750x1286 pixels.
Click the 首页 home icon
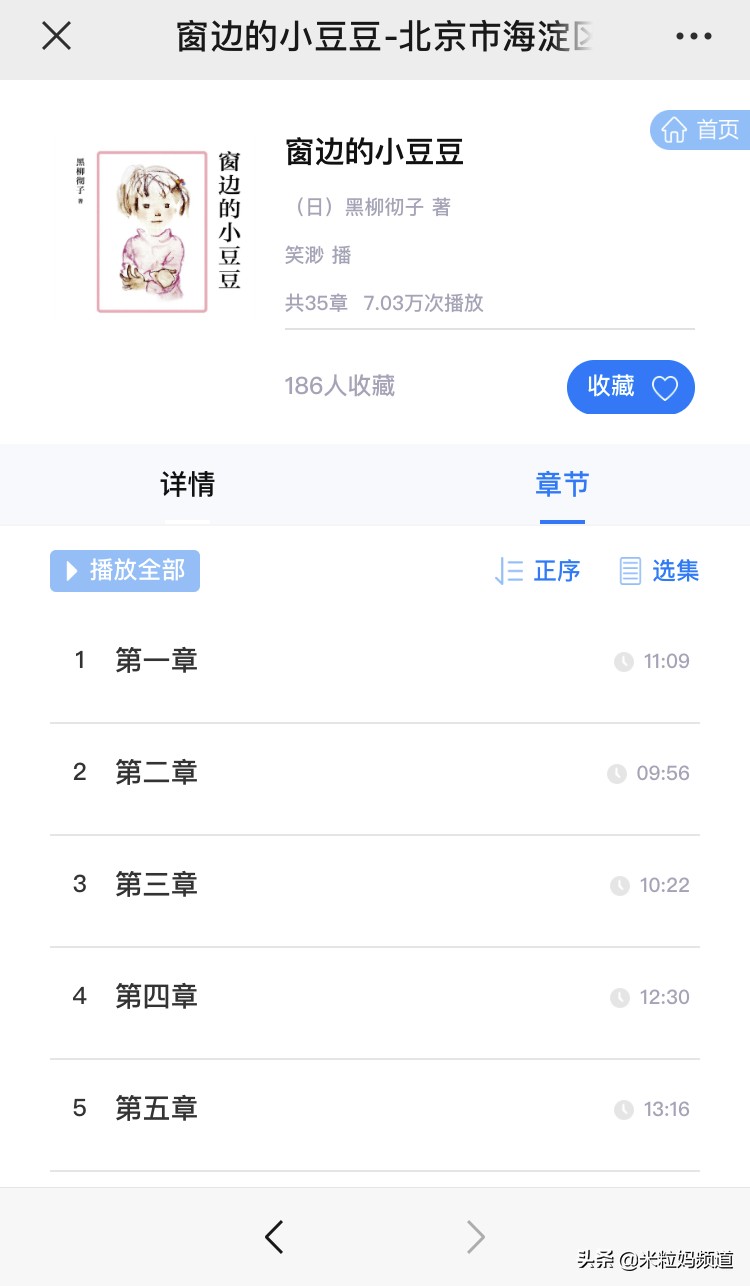(675, 130)
